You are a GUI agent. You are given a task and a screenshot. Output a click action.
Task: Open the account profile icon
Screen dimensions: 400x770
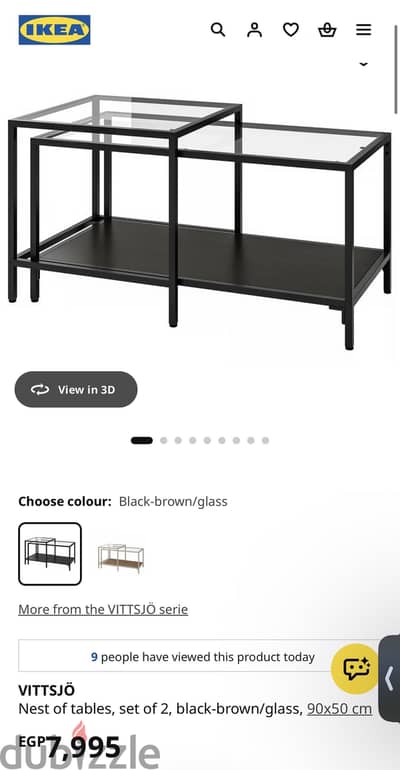click(254, 30)
